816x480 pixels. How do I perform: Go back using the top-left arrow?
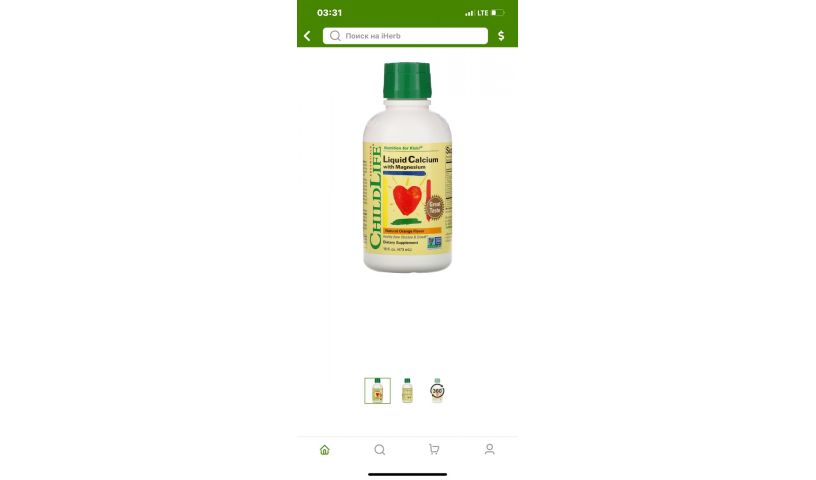tap(307, 36)
